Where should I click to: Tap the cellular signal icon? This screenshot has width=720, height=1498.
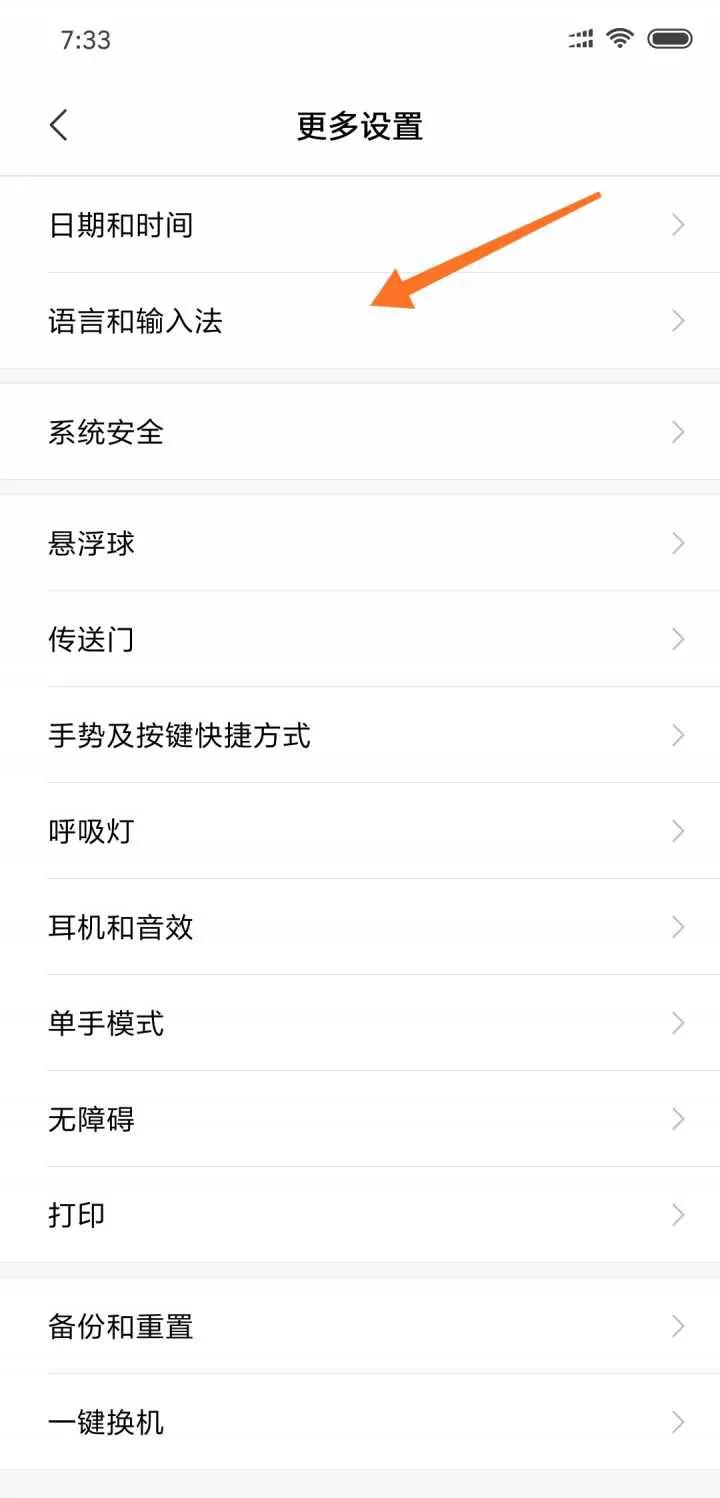[578, 38]
